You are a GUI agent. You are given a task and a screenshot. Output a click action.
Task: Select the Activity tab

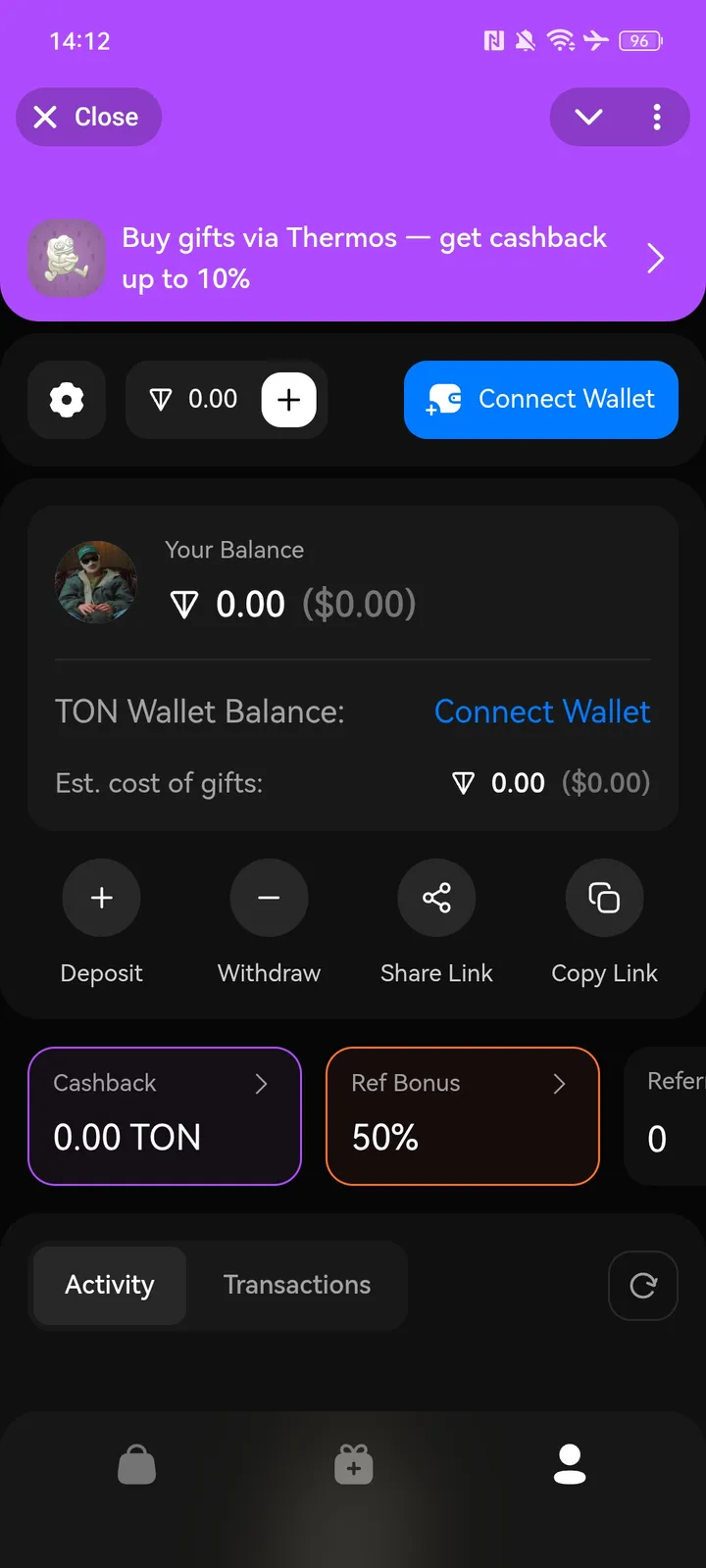point(110,1285)
